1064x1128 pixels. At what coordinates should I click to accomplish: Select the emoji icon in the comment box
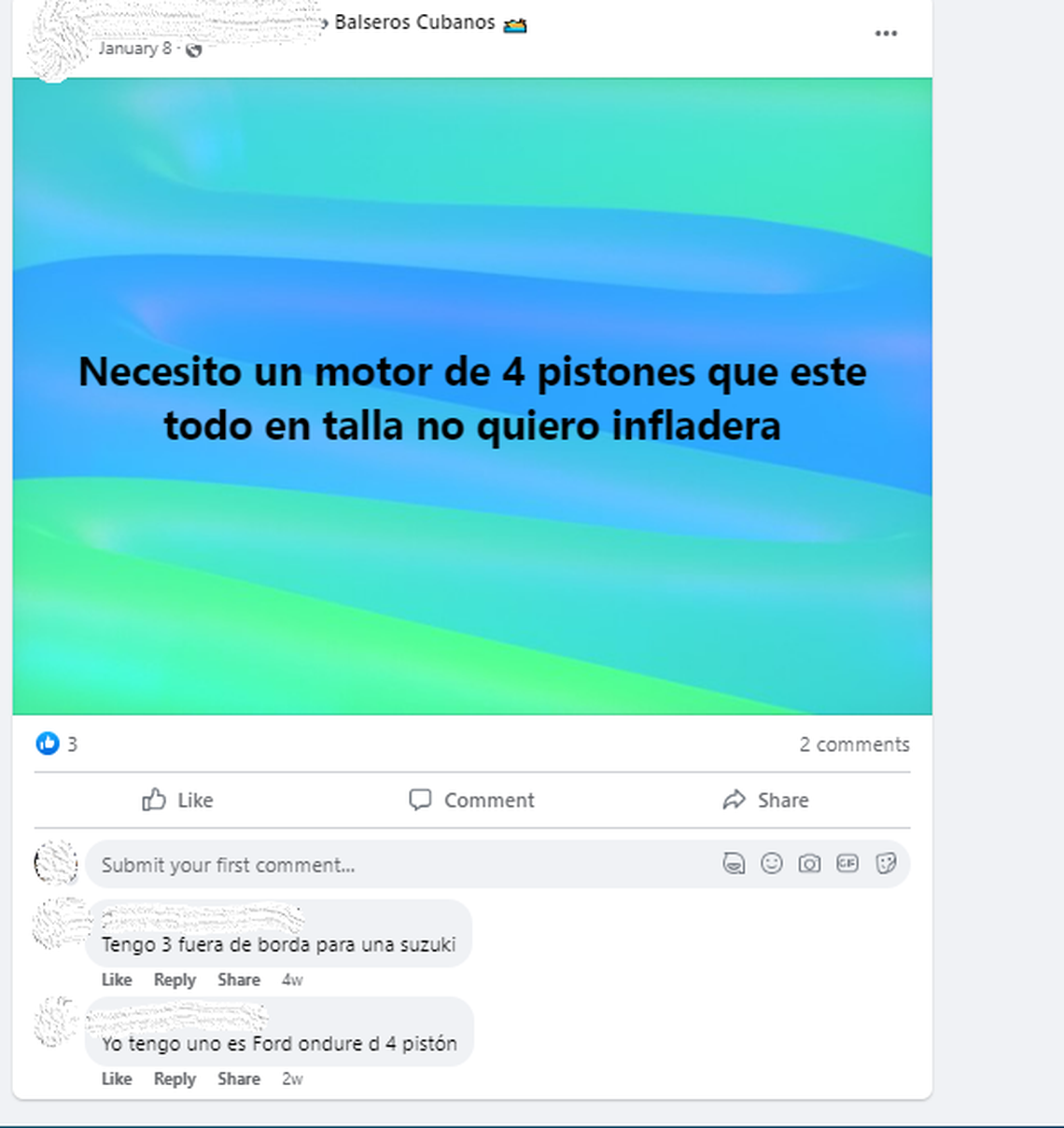pyautogui.click(x=771, y=864)
